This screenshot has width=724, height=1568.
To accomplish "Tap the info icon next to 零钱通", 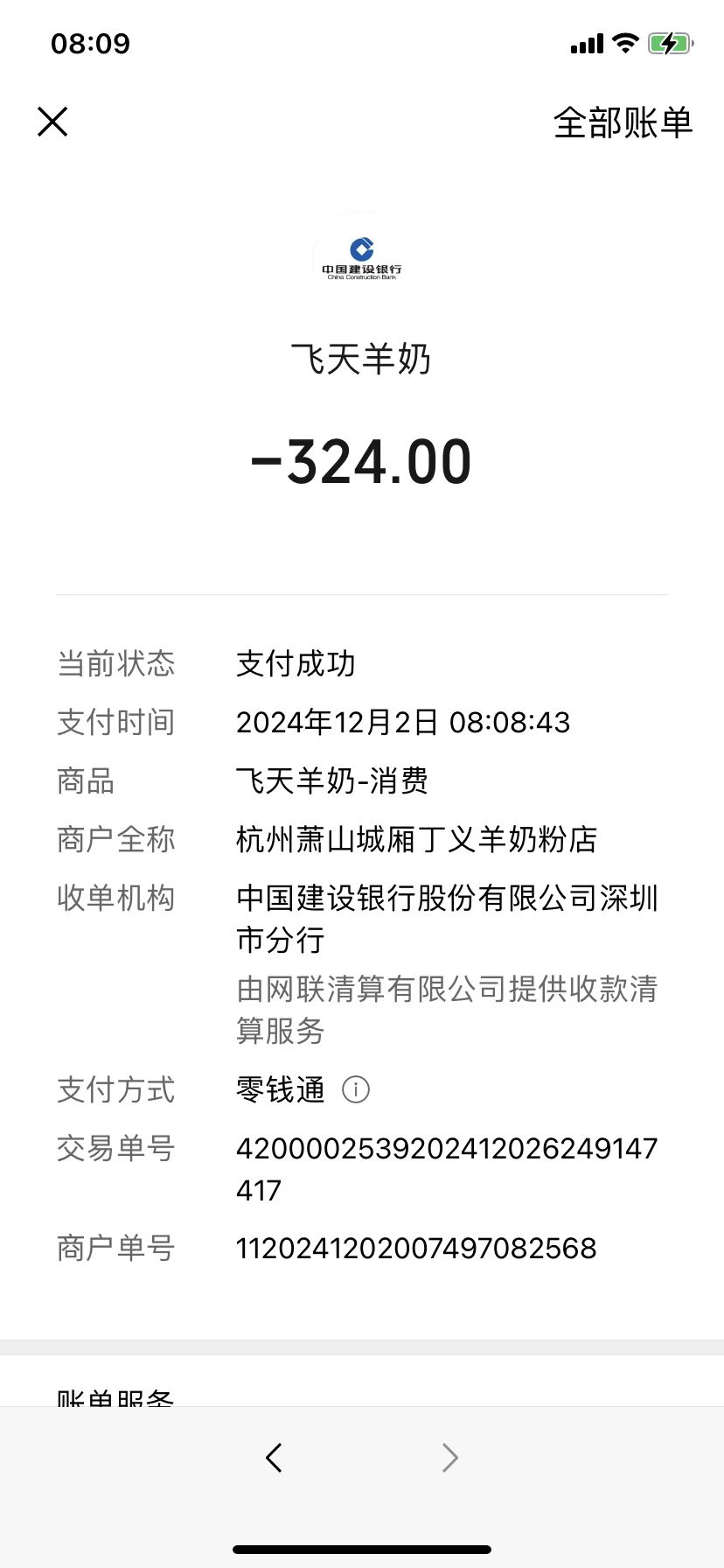I will (356, 1089).
